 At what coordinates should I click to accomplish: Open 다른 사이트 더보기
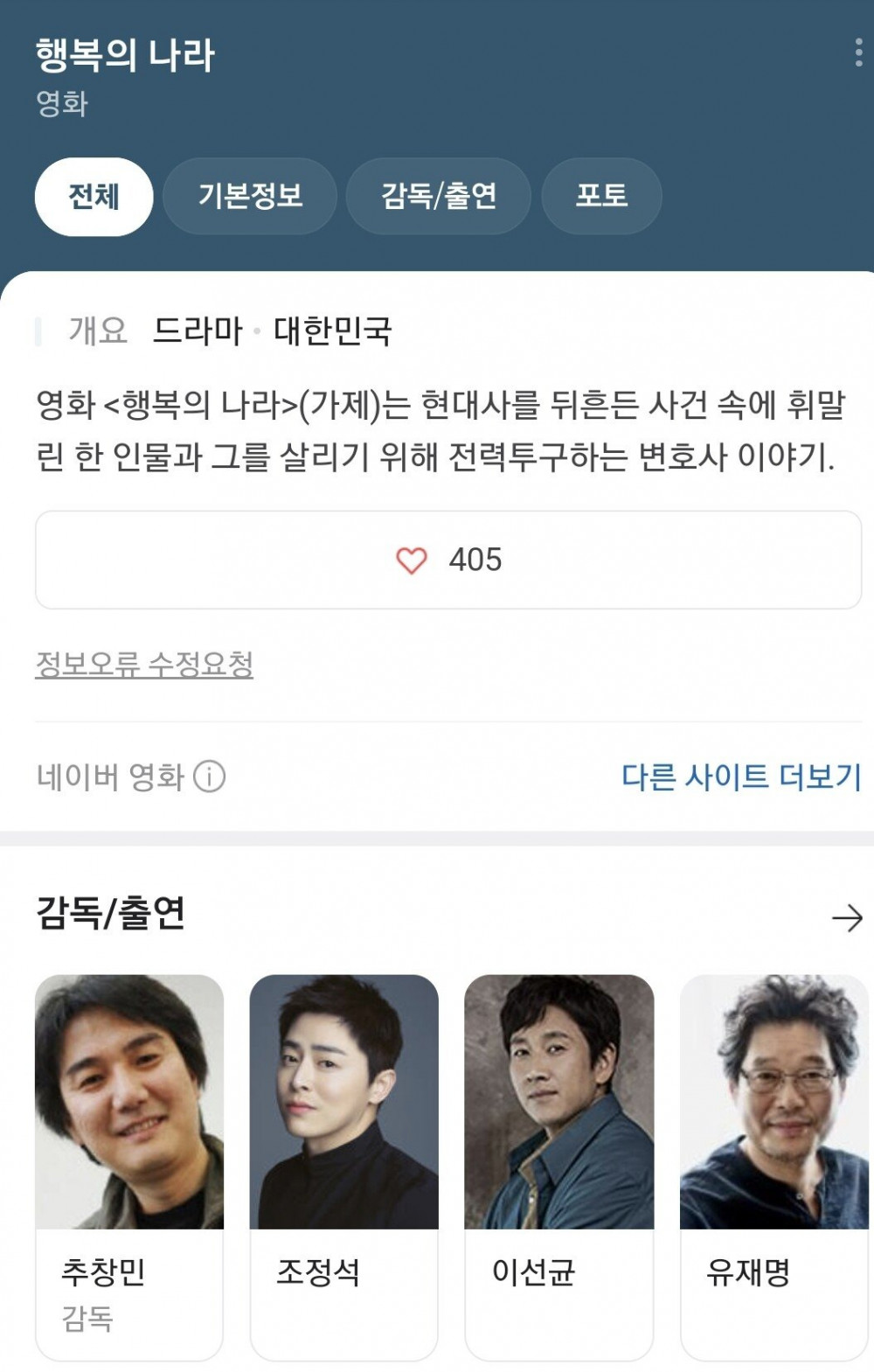click(741, 777)
